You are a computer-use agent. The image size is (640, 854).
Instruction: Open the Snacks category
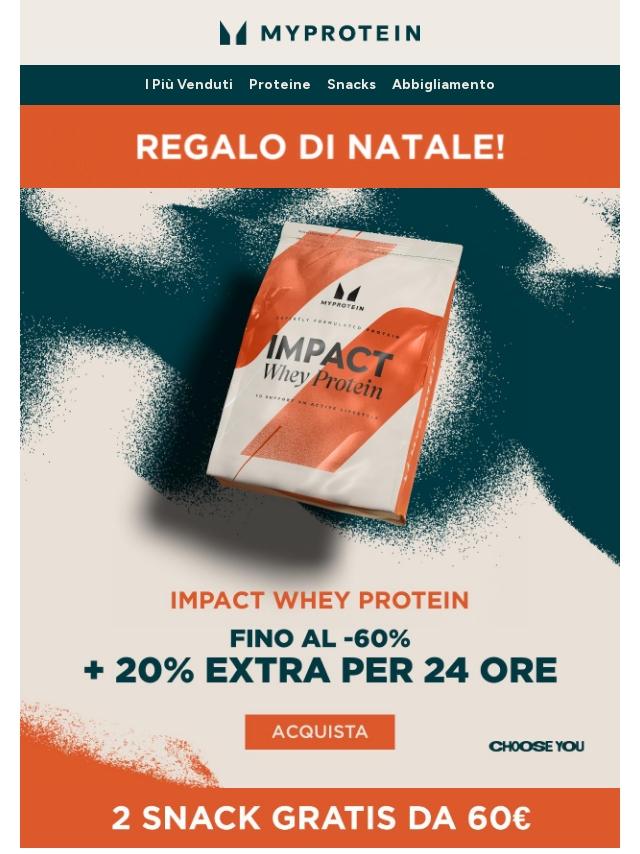click(x=351, y=85)
